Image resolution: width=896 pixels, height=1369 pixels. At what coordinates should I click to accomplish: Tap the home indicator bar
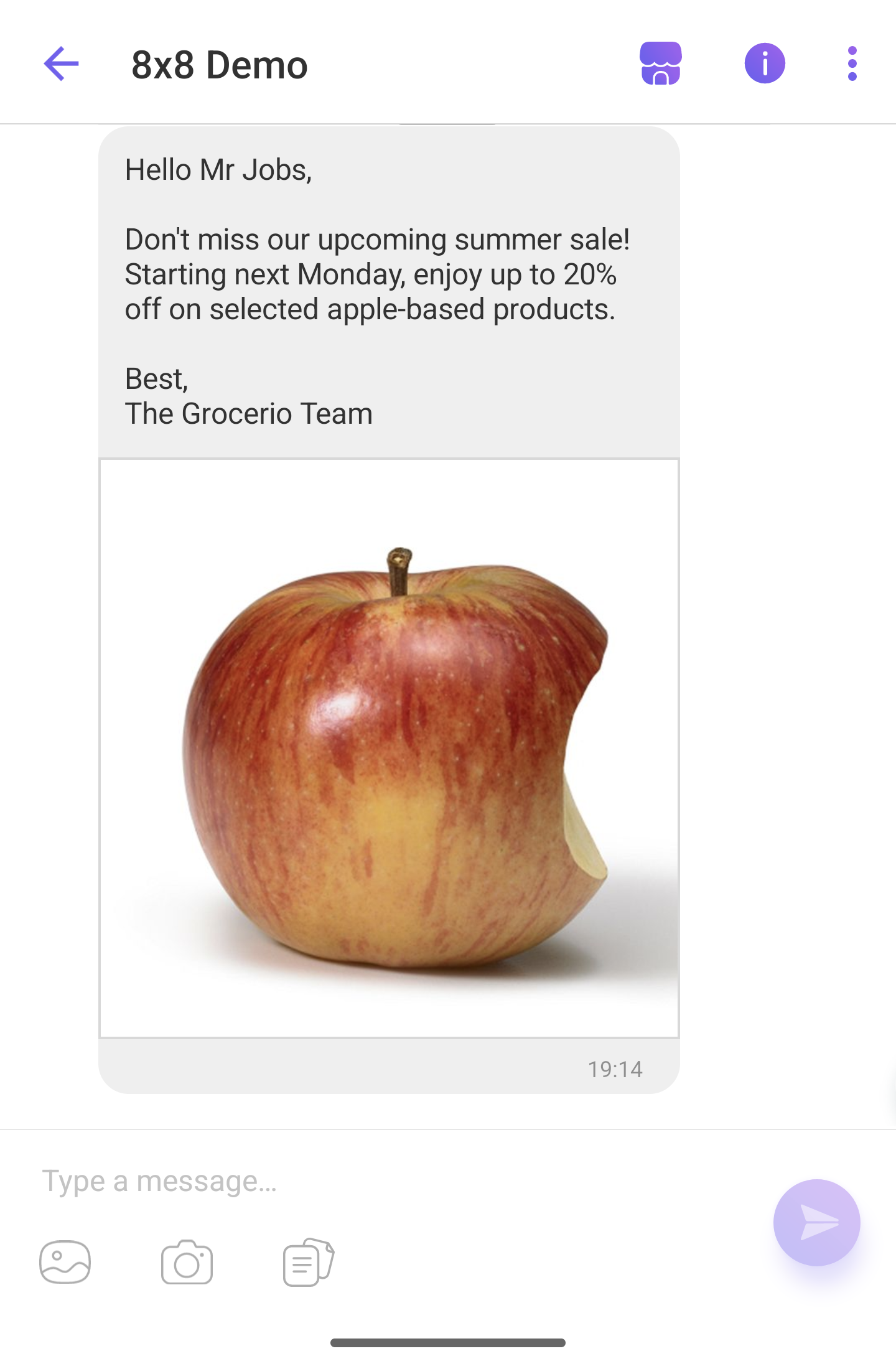point(448,1343)
